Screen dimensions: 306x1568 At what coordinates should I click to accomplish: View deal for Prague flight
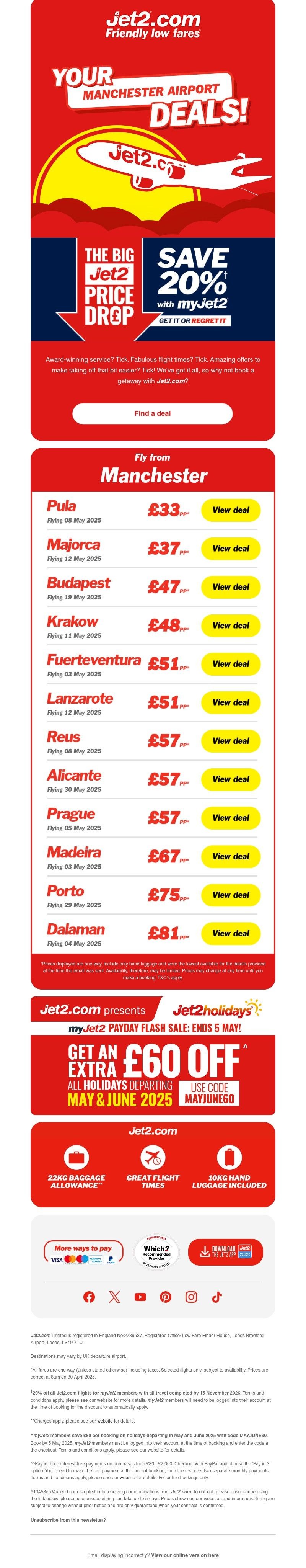(x=231, y=817)
